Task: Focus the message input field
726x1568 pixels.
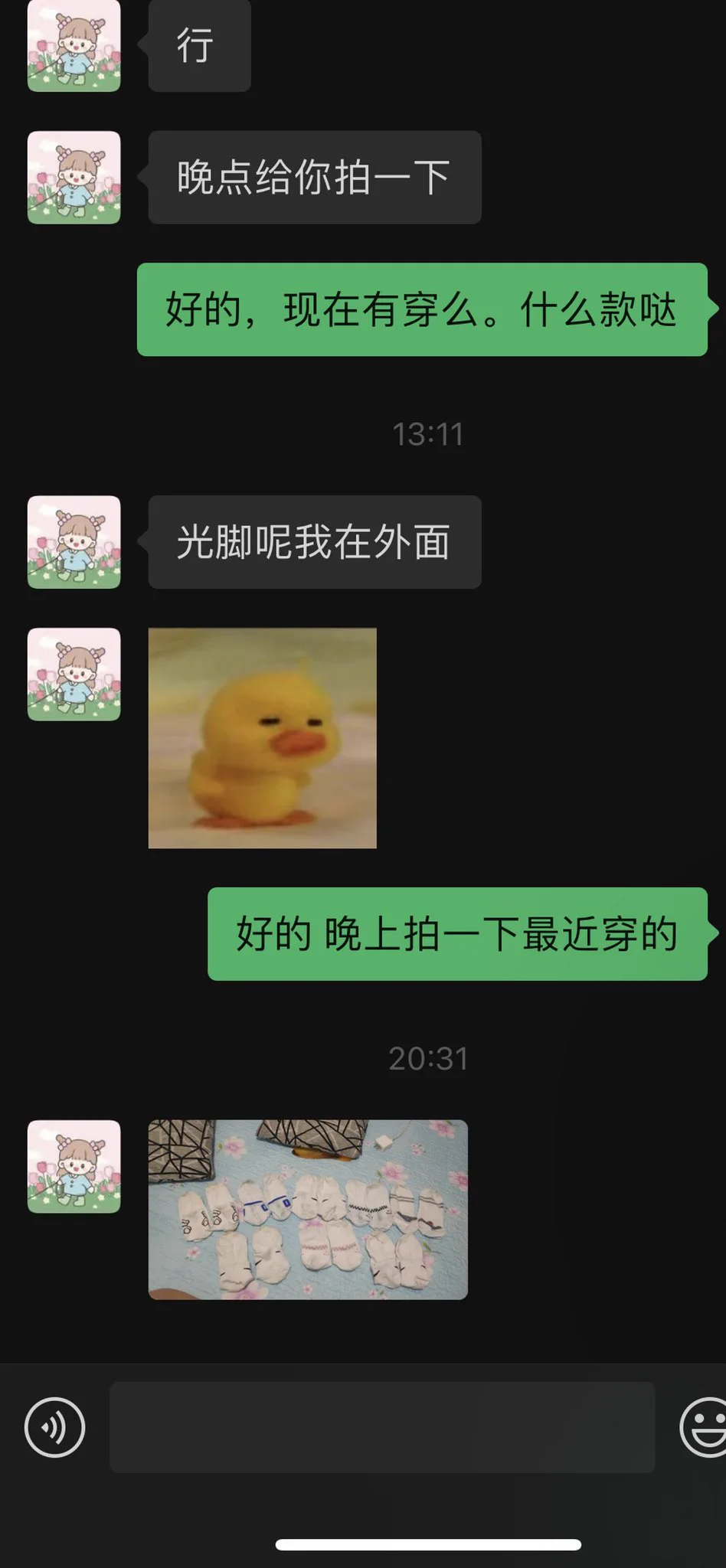Action: point(381,1426)
